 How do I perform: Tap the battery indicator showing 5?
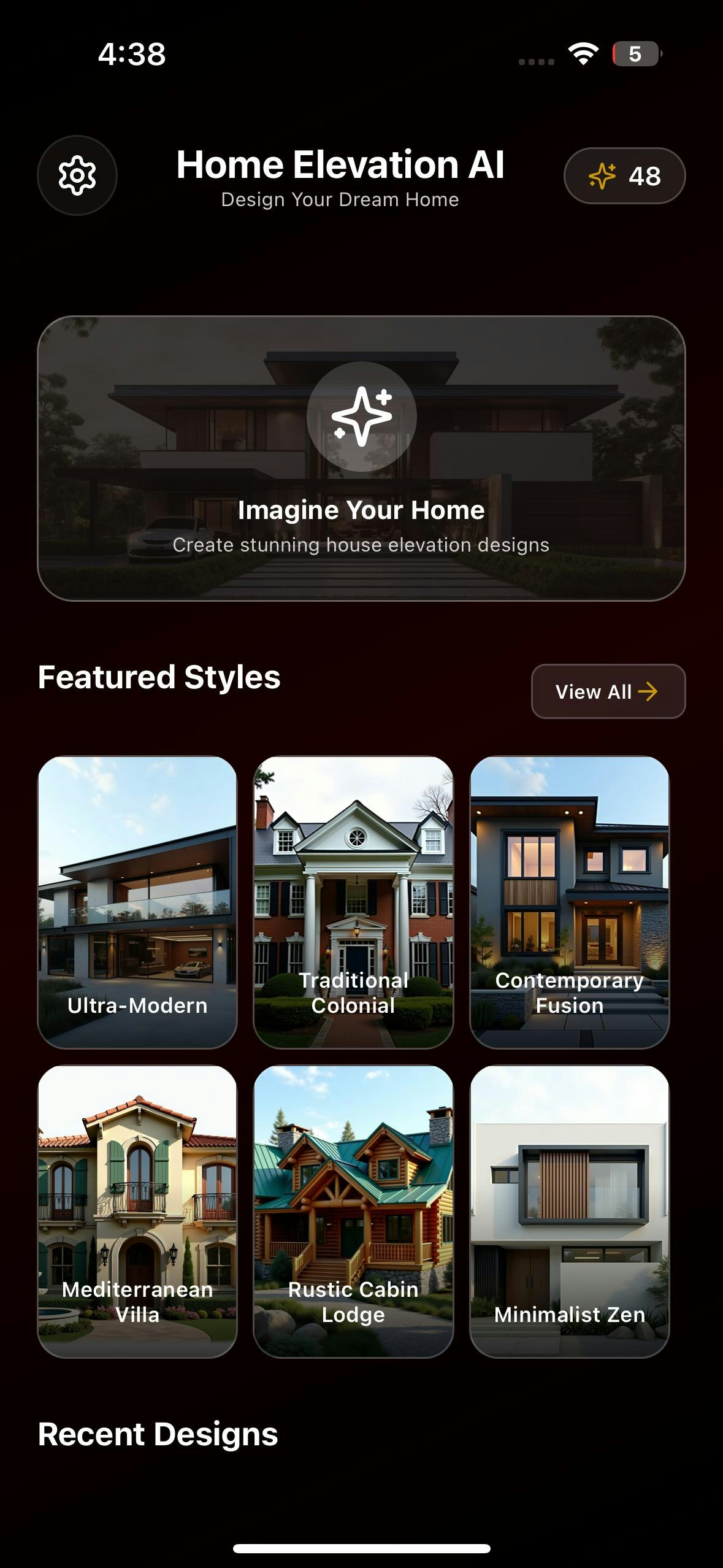click(x=635, y=55)
